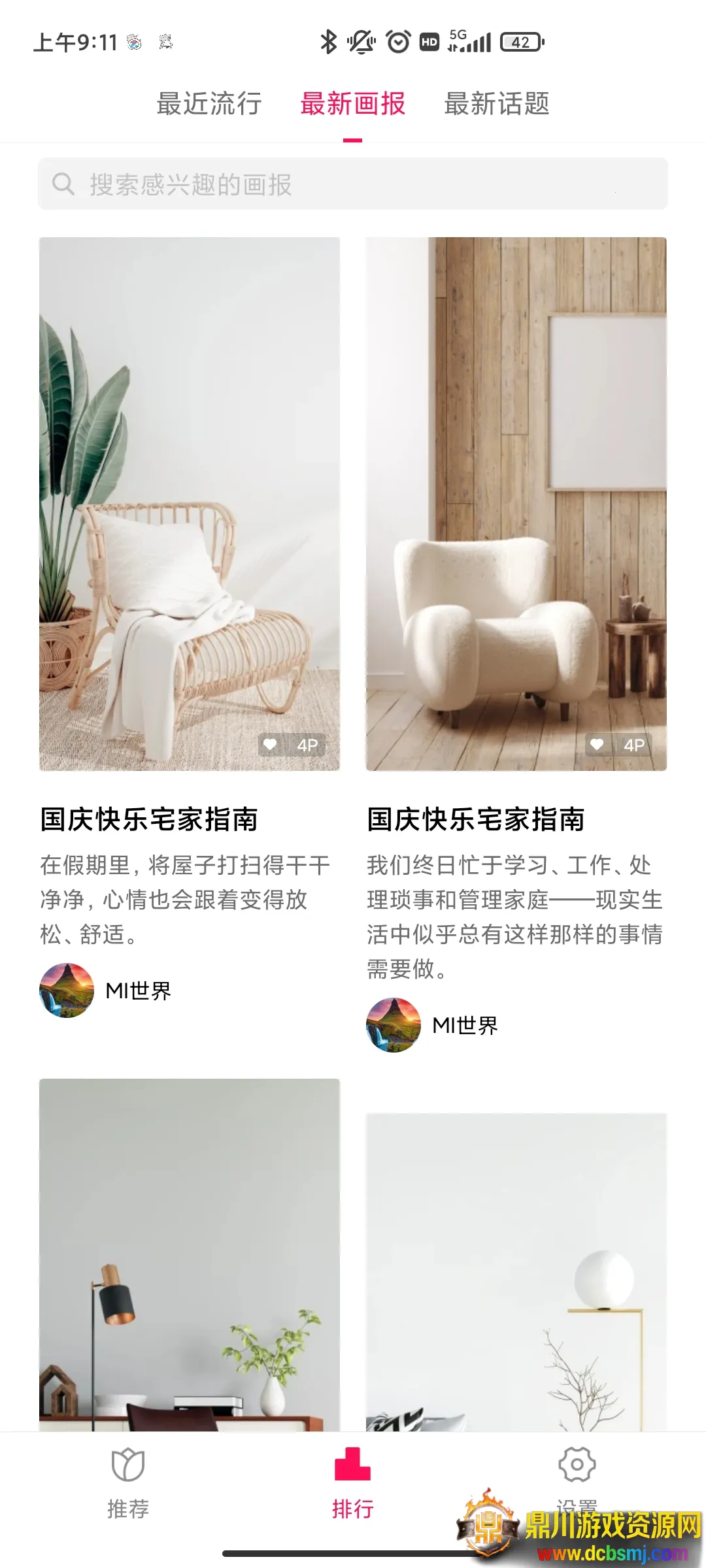Open the 最新话题 tab
Image resolution: width=706 pixels, height=1568 pixels.
(x=497, y=105)
